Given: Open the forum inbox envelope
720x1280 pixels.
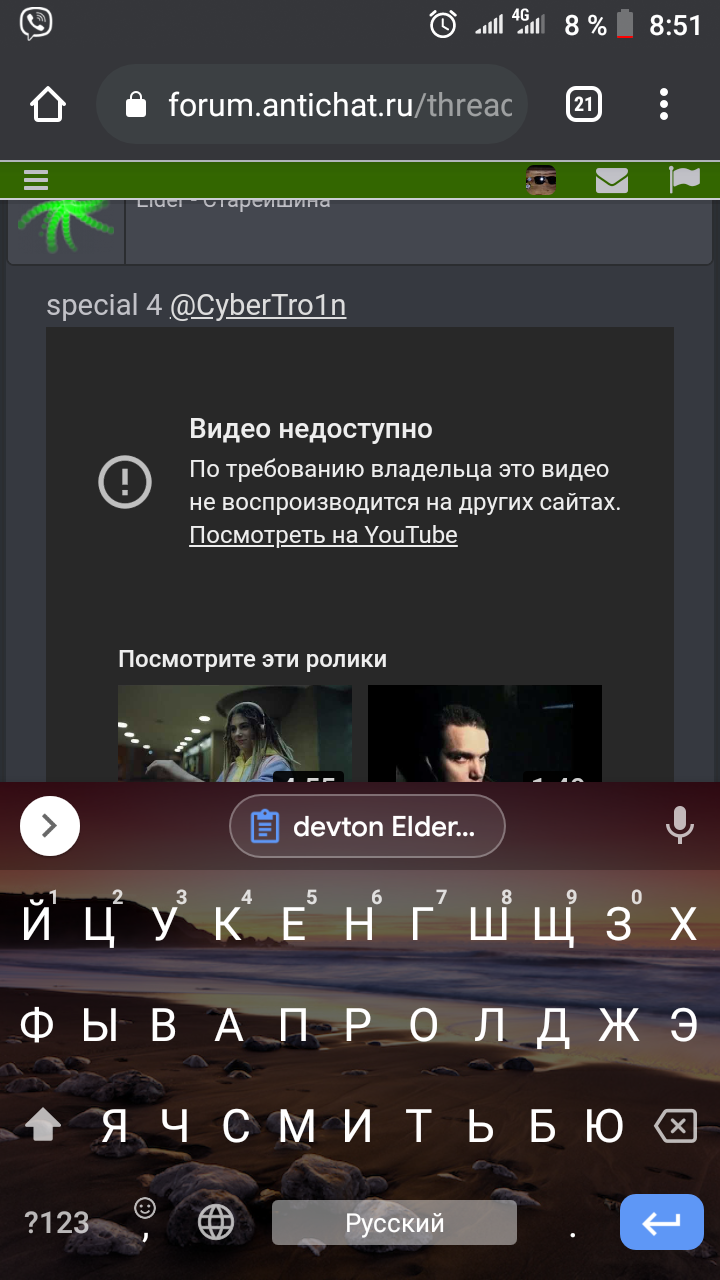Looking at the screenshot, I should (x=611, y=180).
